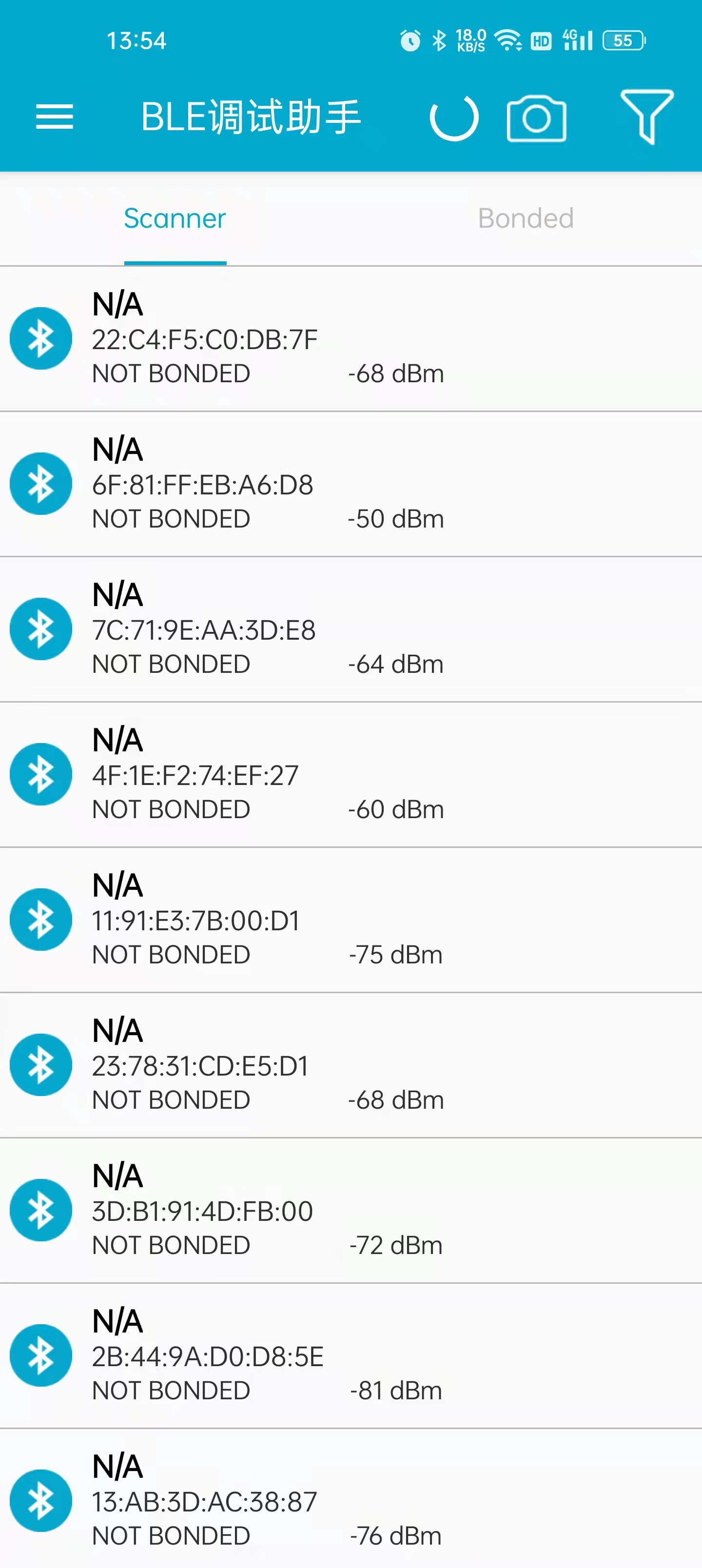Tap the Bluetooth icon for device 2B:44:9A:D0:D8:5E
Screen dimensions: 702x1568
pyautogui.click(x=40, y=1355)
